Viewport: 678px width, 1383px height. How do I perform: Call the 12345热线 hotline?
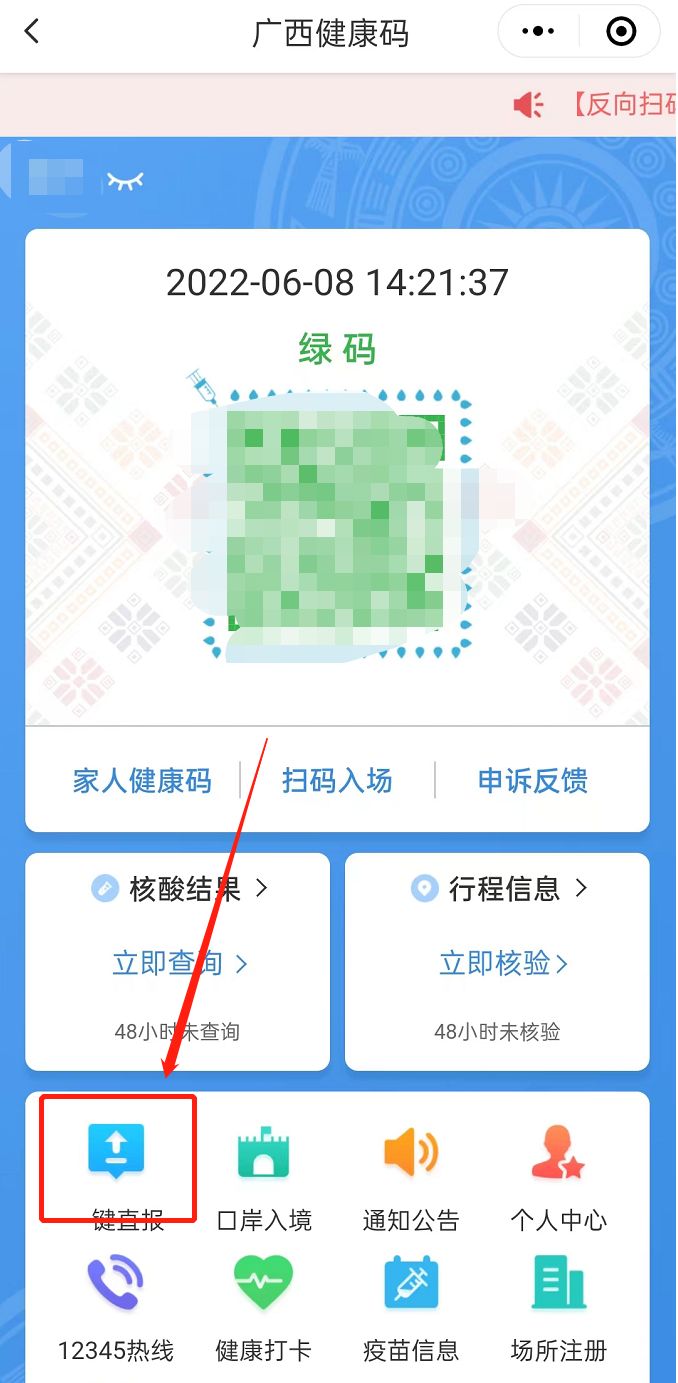[116, 1305]
